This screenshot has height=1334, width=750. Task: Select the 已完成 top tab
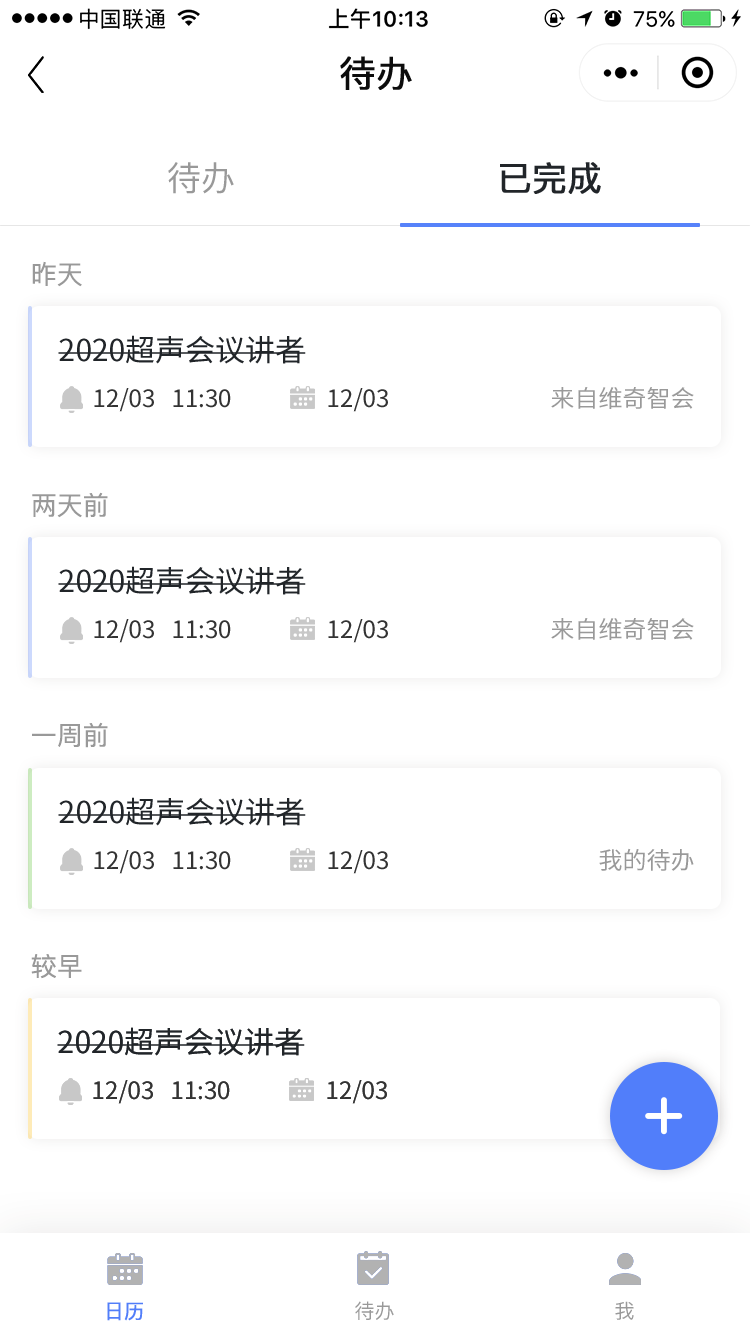coord(550,178)
